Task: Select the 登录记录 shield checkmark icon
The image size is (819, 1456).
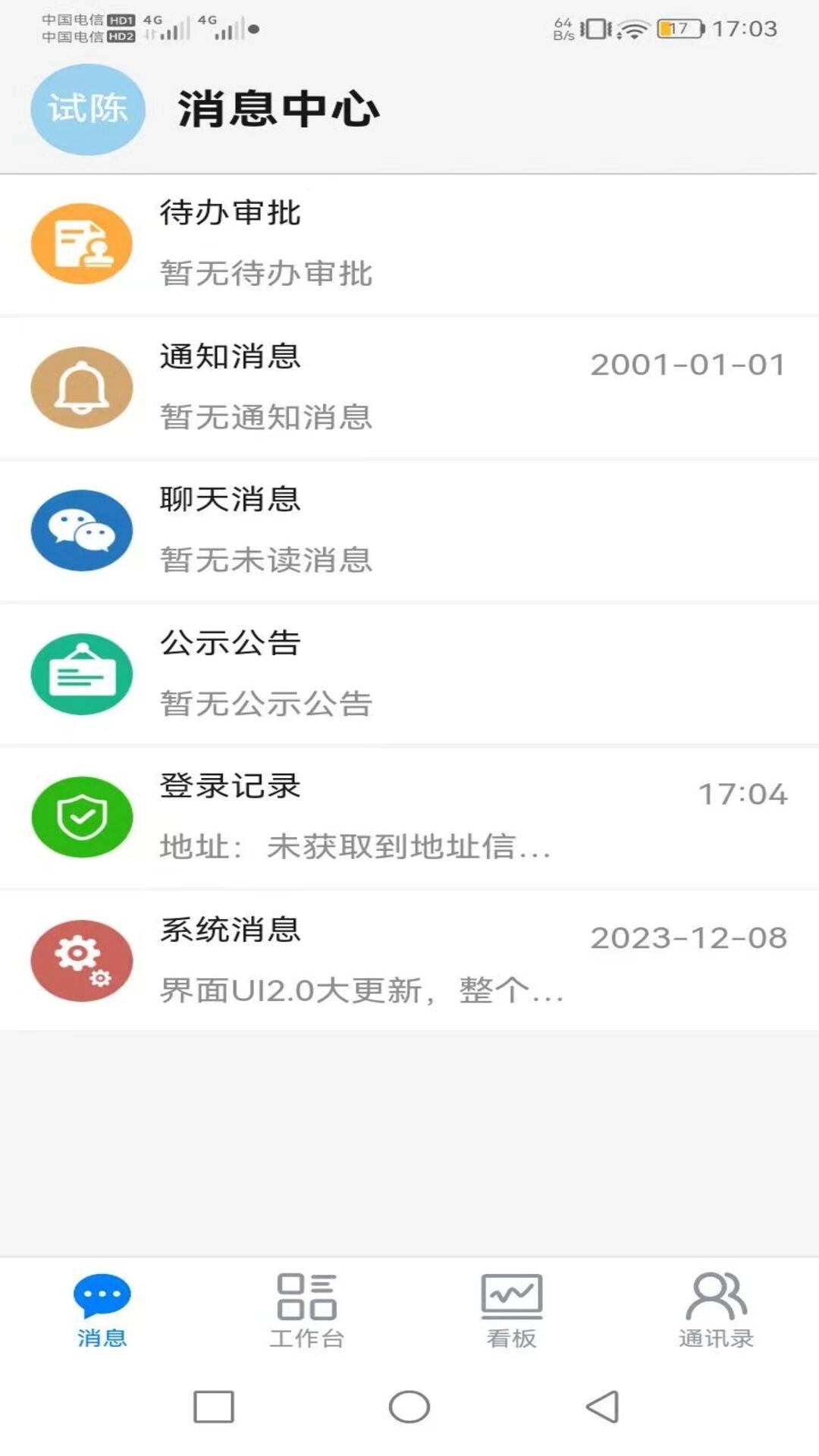Action: pos(82,817)
